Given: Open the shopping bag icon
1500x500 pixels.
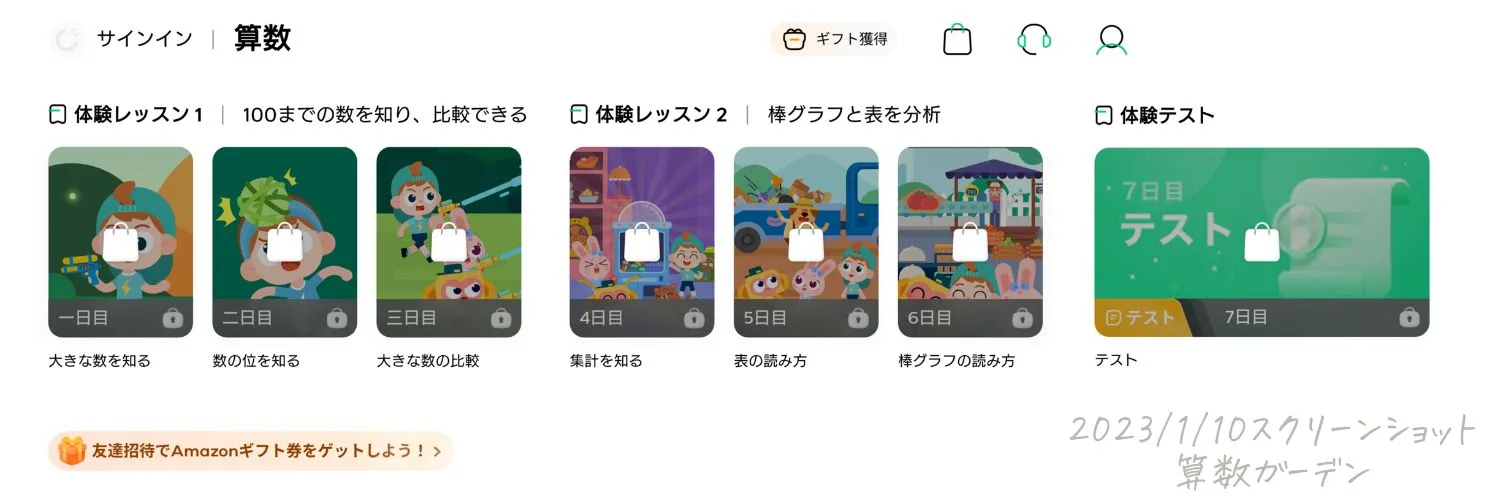Looking at the screenshot, I should pos(957,40).
